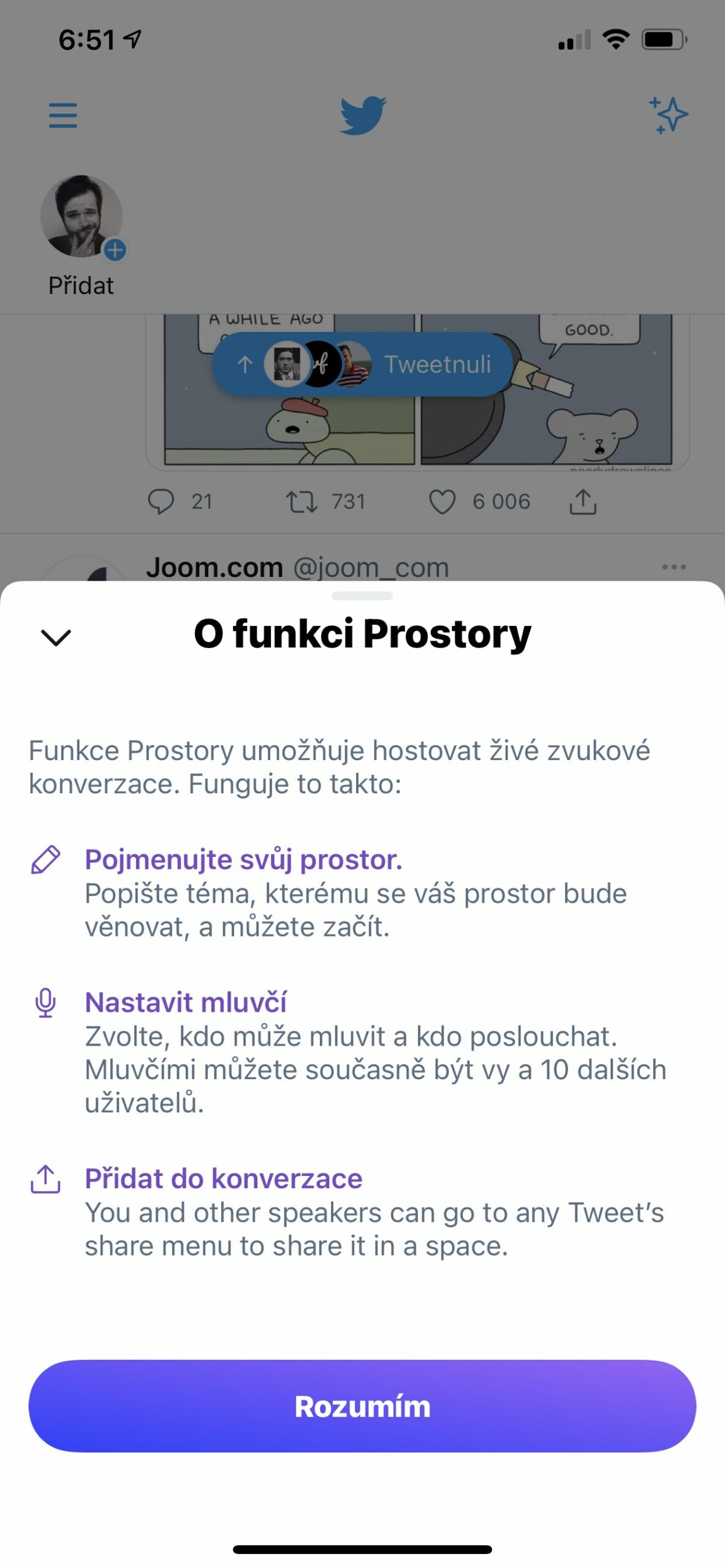Viewport: 725px width, 1568px height.
Task: Jump to new tweets via Tweetnuli pill
Action: coord(362,364)
